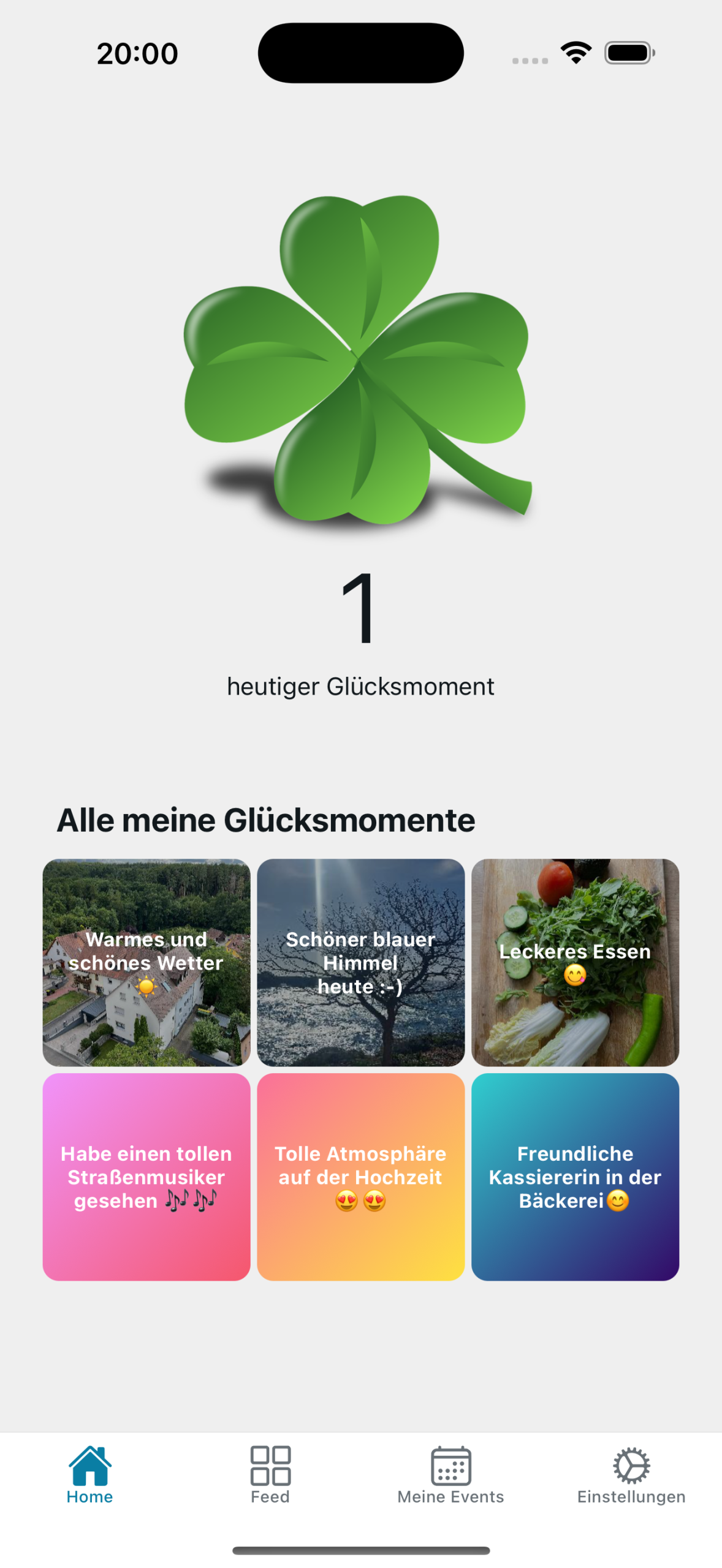Viewport: 722px width, 1568px height.
Task: View 'Freundliche Kassiererin in der Bäckerei' card
Action: pyautogui.click(x=575, y=1177)
